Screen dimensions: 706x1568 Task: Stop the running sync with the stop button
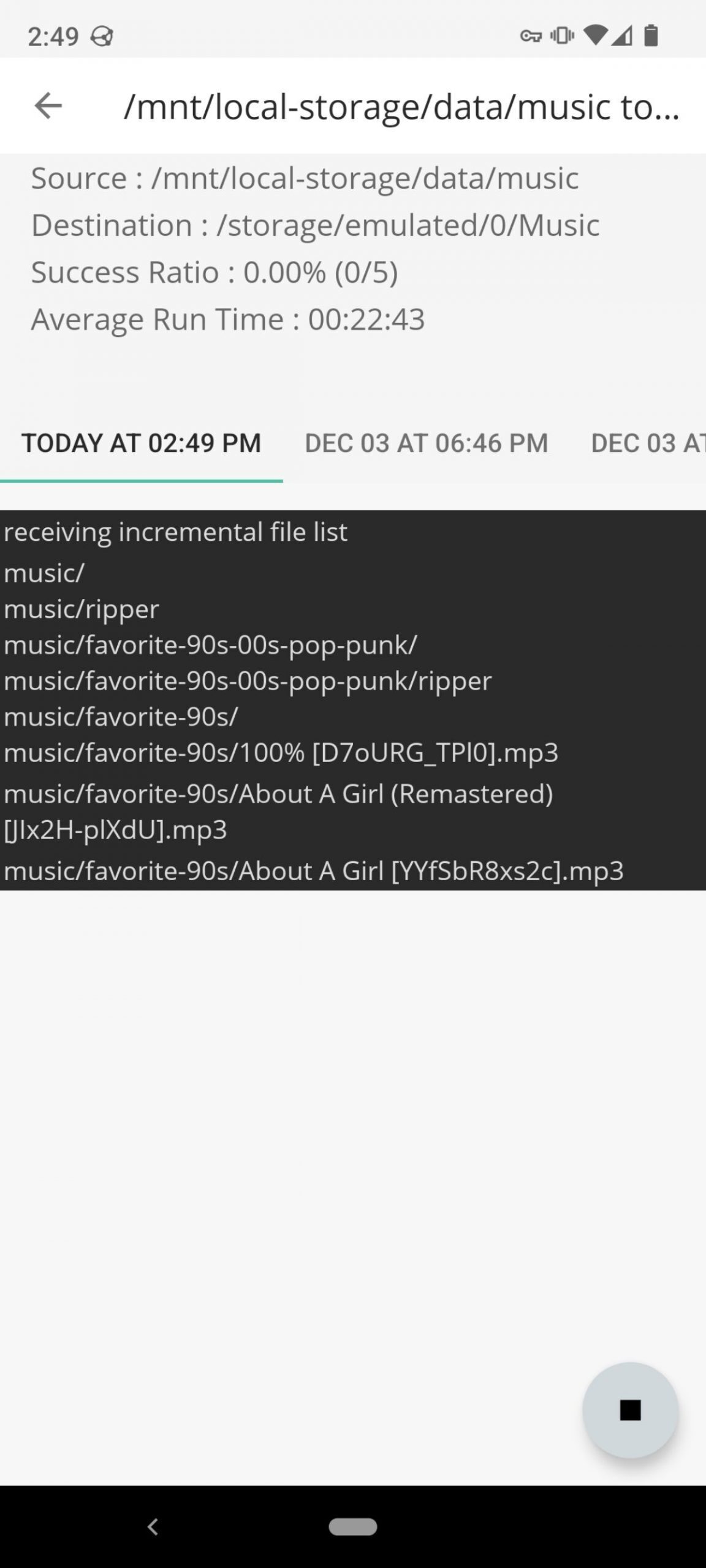point(630,1409)
